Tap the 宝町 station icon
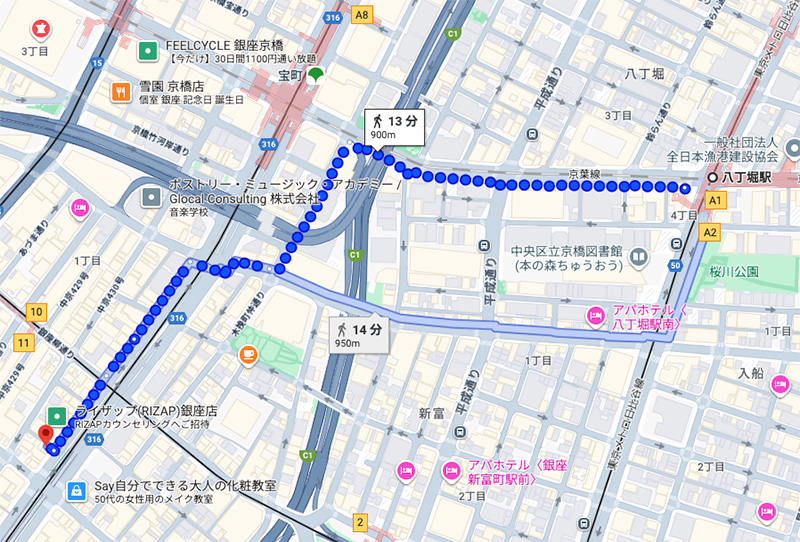Viewport: 800px width, 542px height. pyautogui.click(x=316, y=74)
